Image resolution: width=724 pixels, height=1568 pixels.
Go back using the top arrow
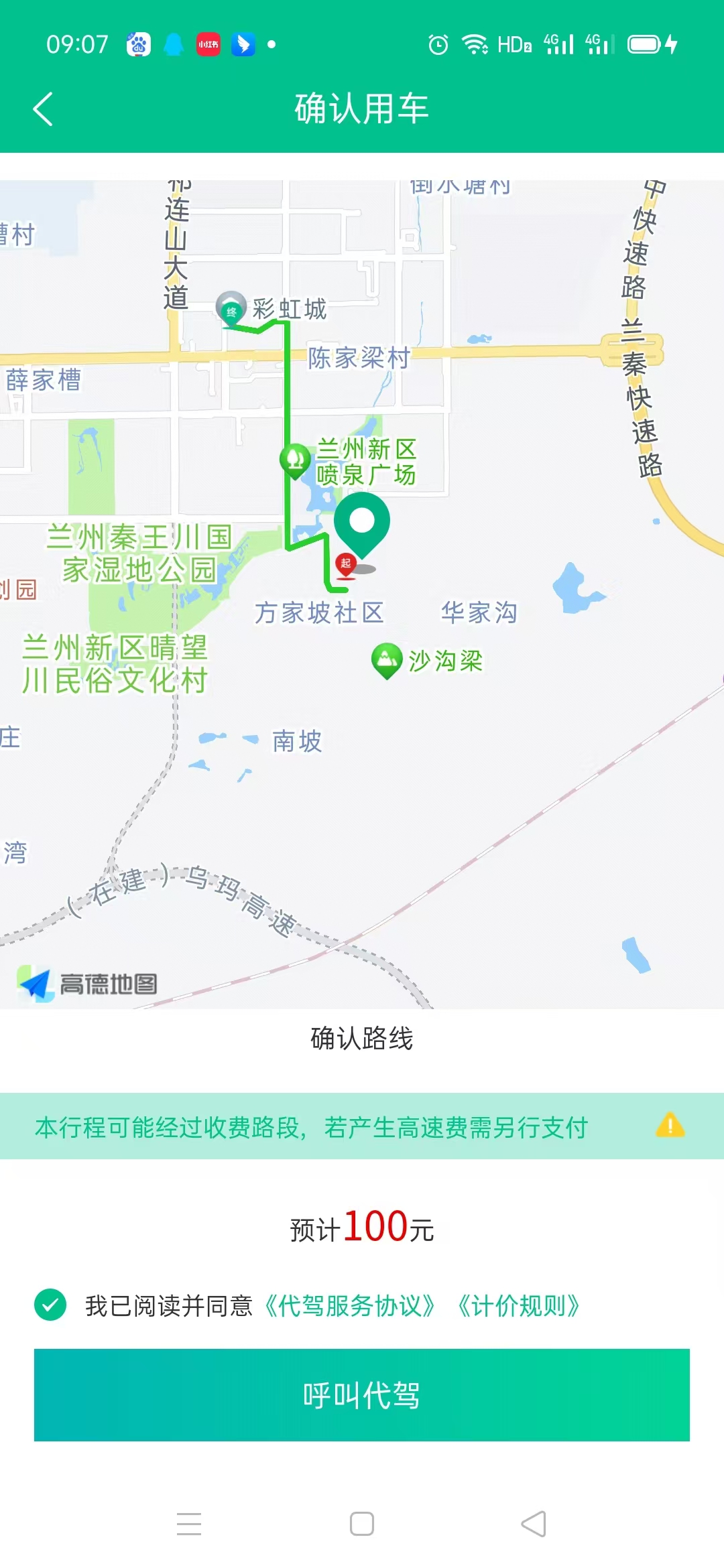[x=43, y=109]
